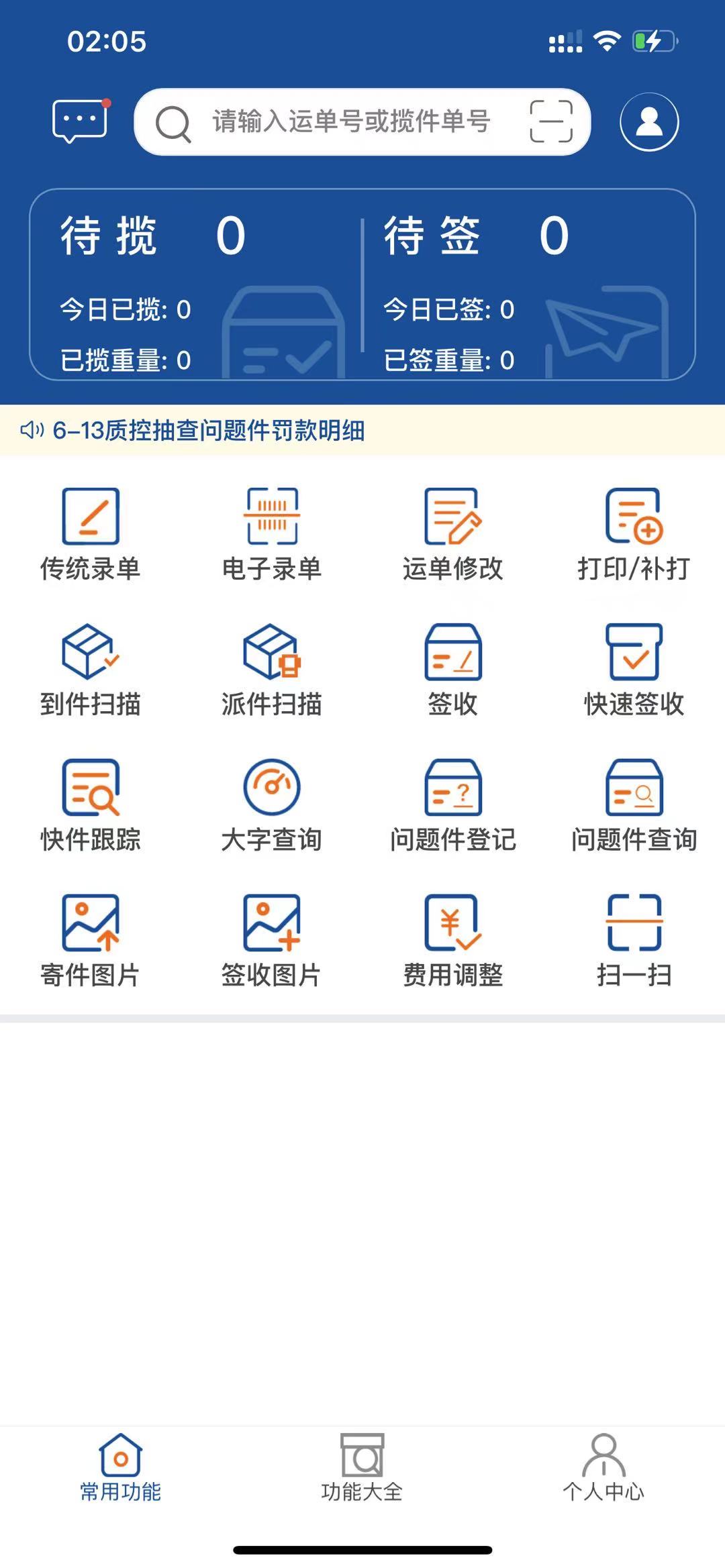725x1568 pixels.
Task: Open the scan icon inside search bar
Action: pos(551,121)
